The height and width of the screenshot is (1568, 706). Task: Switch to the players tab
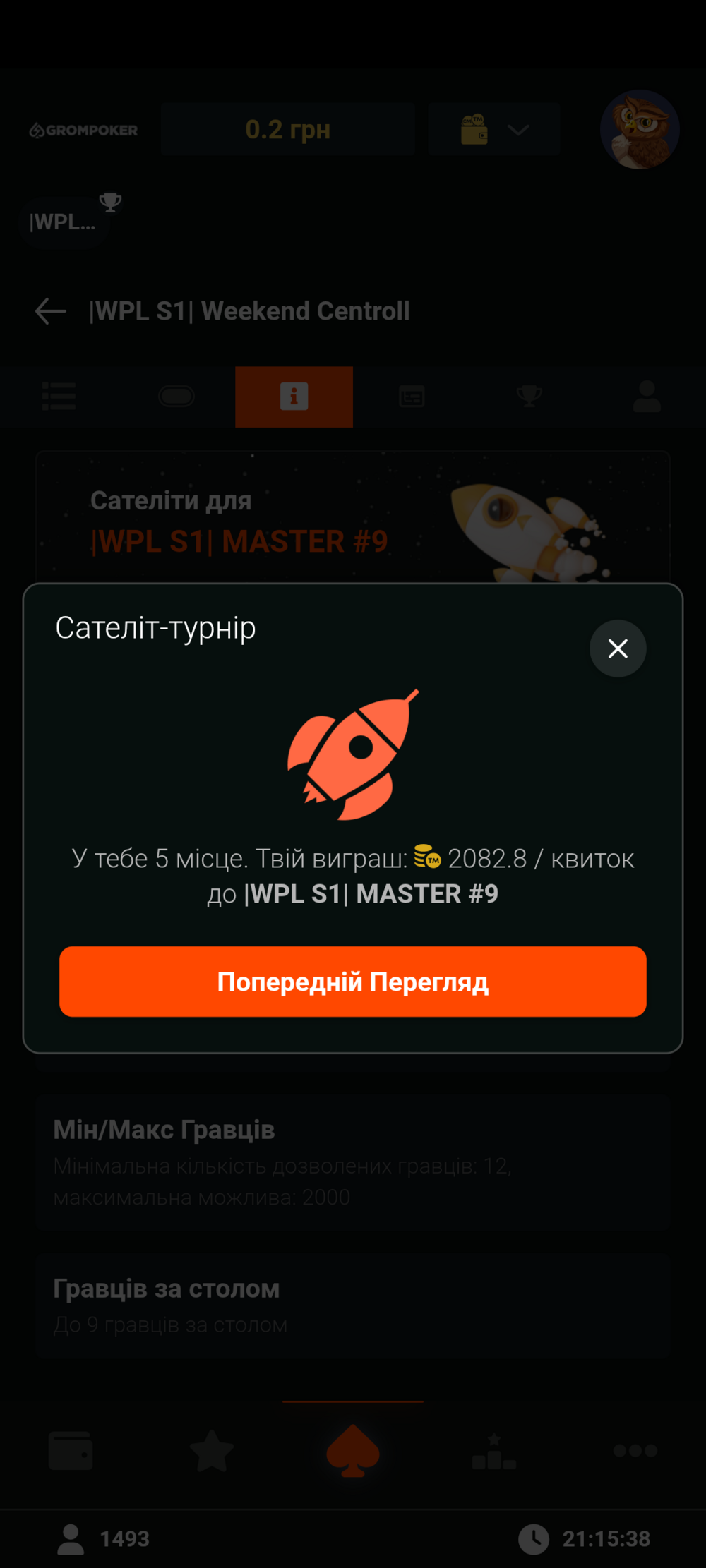click(x=646, y=397)
